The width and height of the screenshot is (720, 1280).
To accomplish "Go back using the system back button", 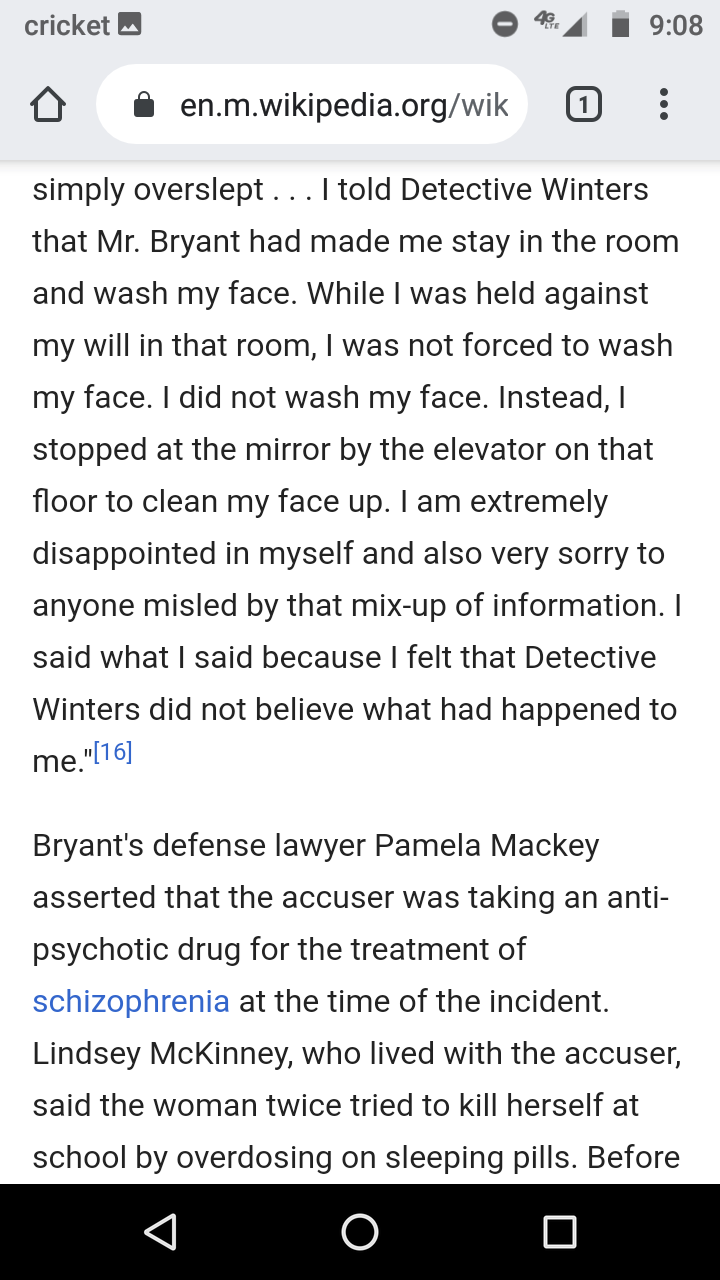I will (x=160, y=1232).
